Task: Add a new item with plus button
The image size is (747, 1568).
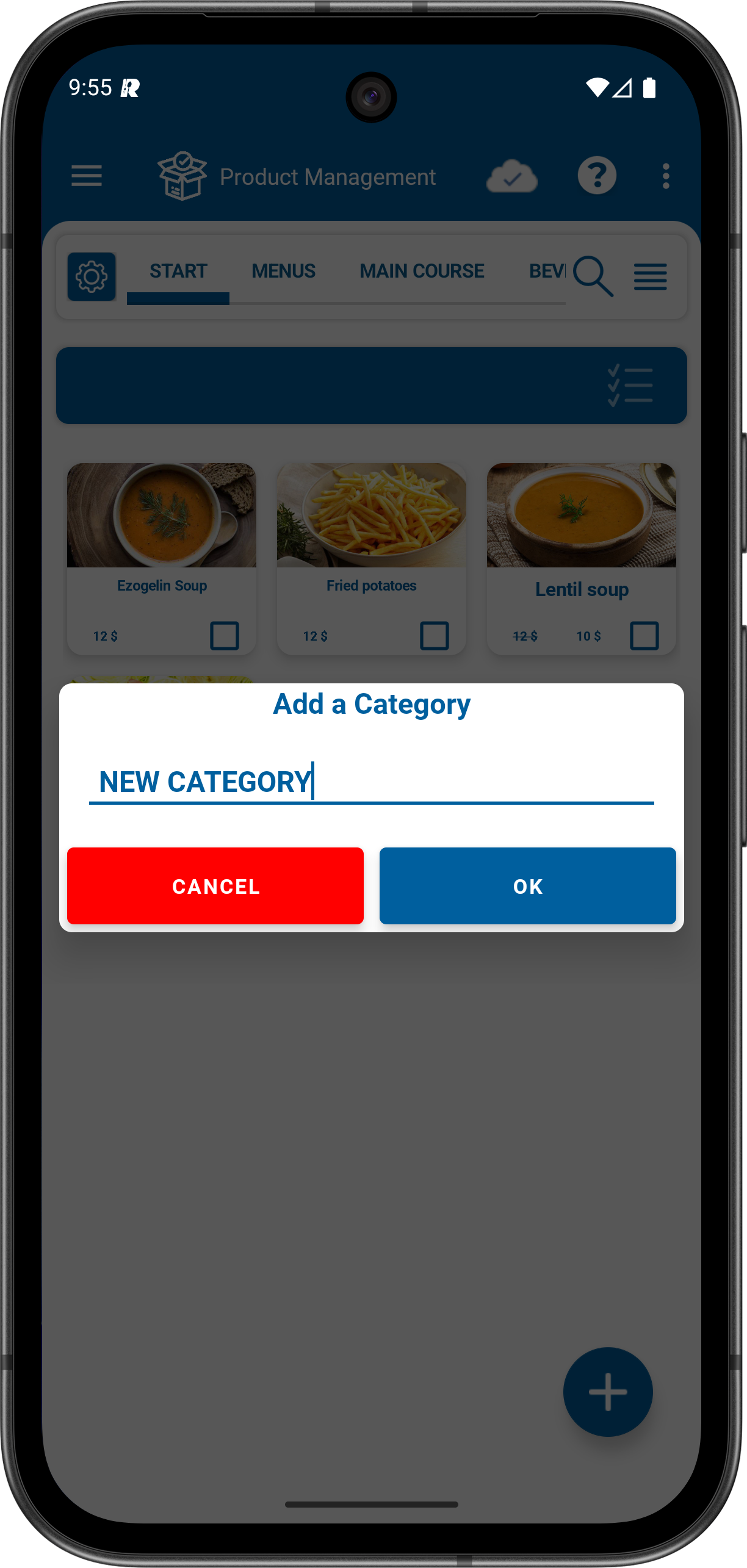Action: [607, 1392]
